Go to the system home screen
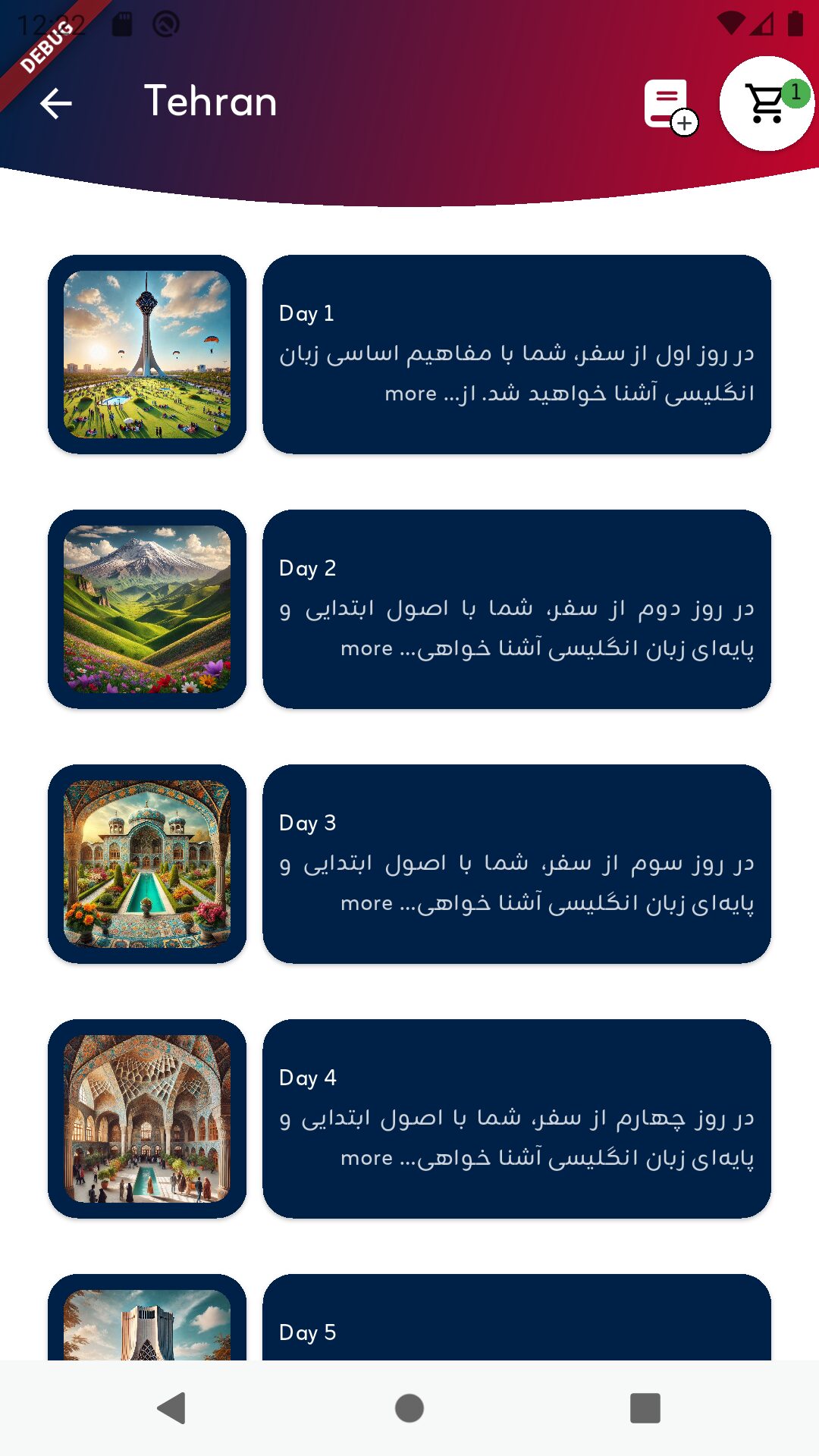This screenshot has height=1456, width=819. coord(409,1408)
